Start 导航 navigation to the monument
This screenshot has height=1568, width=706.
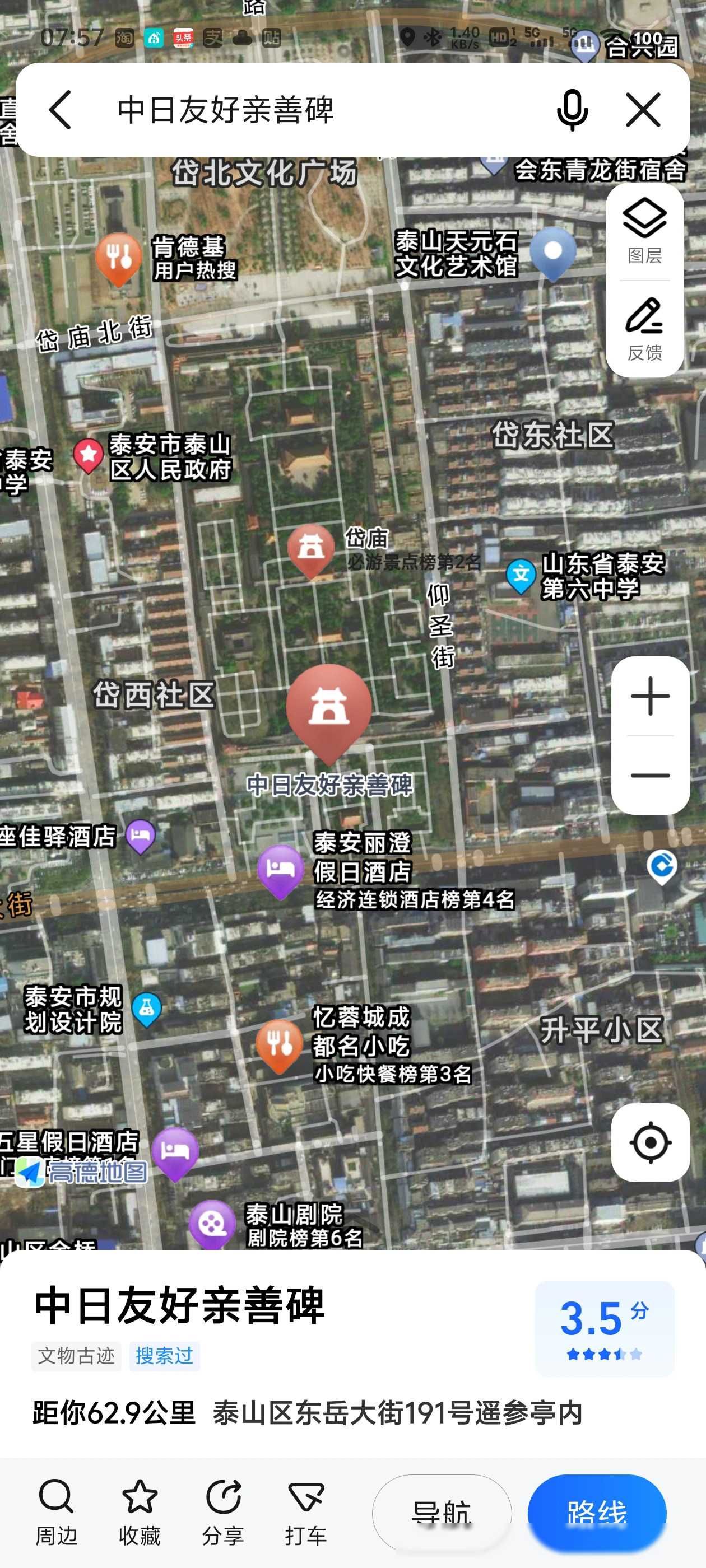coord(442,1513)
